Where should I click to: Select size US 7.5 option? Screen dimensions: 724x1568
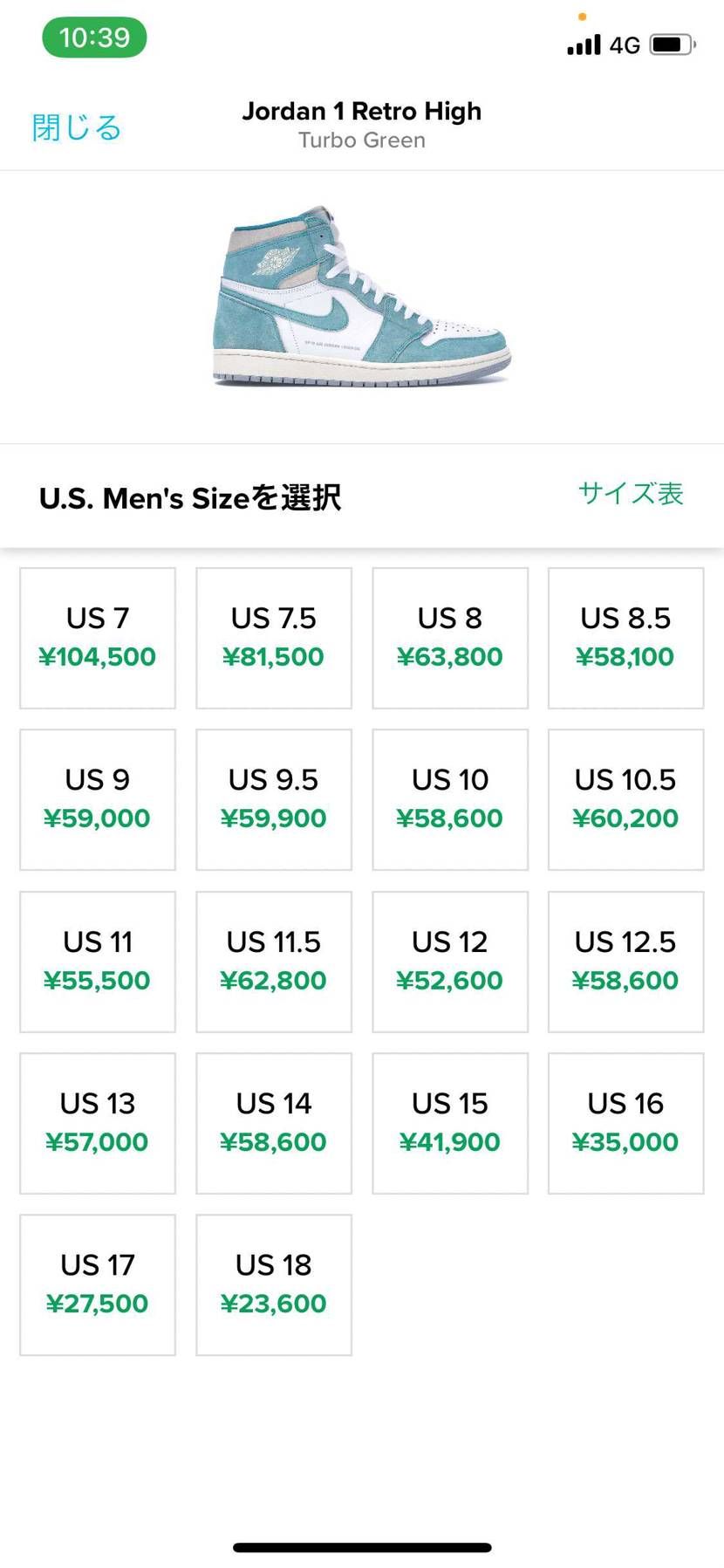pos(274,637)
